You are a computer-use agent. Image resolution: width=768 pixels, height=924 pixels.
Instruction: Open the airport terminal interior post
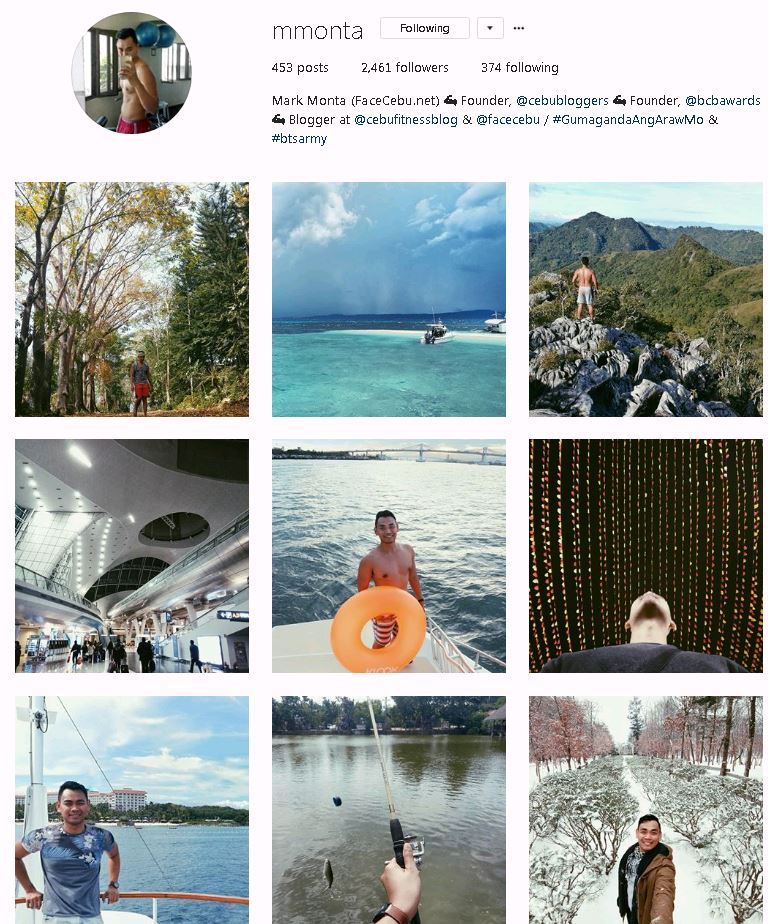coord(132,555)
